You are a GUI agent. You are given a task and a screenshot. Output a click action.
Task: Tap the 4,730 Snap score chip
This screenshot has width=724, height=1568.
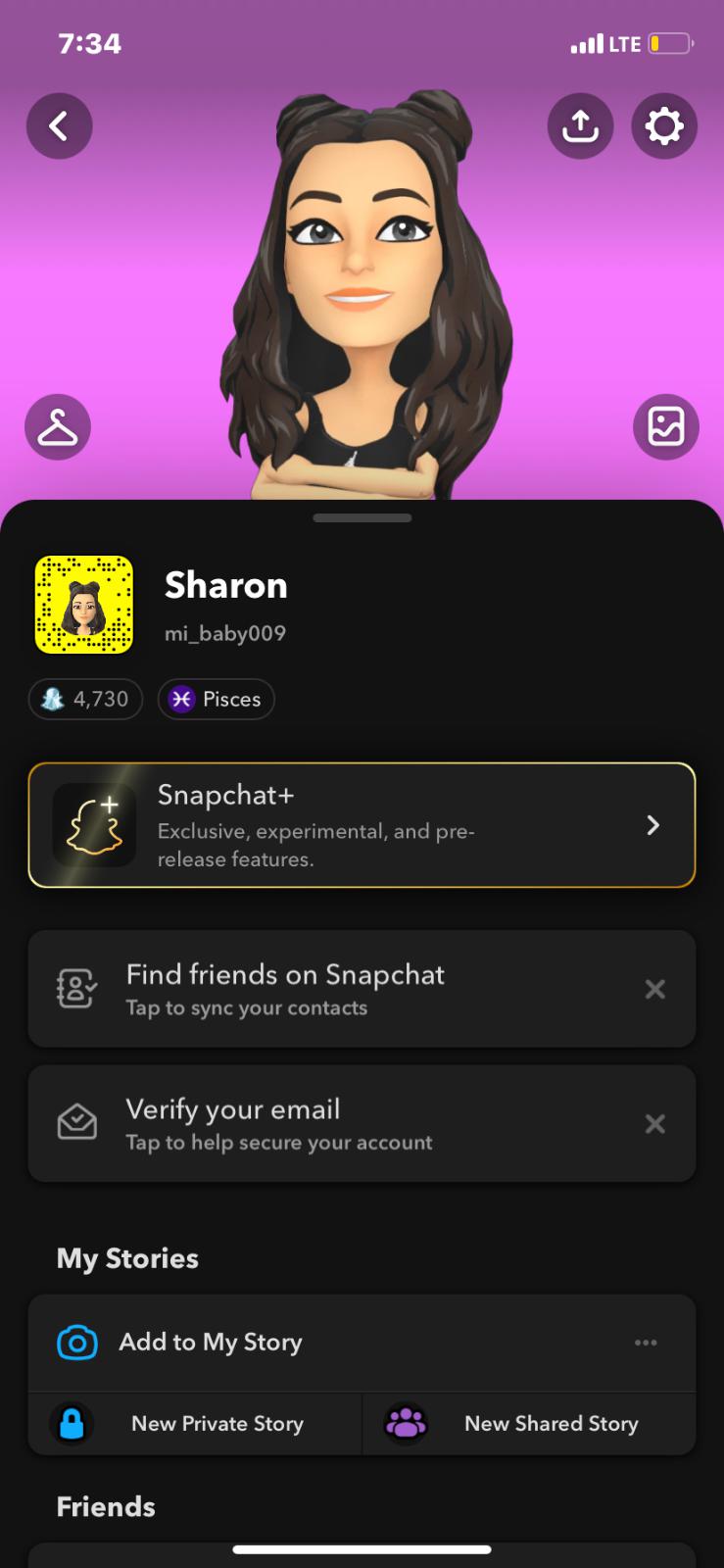tap(86, 700)
